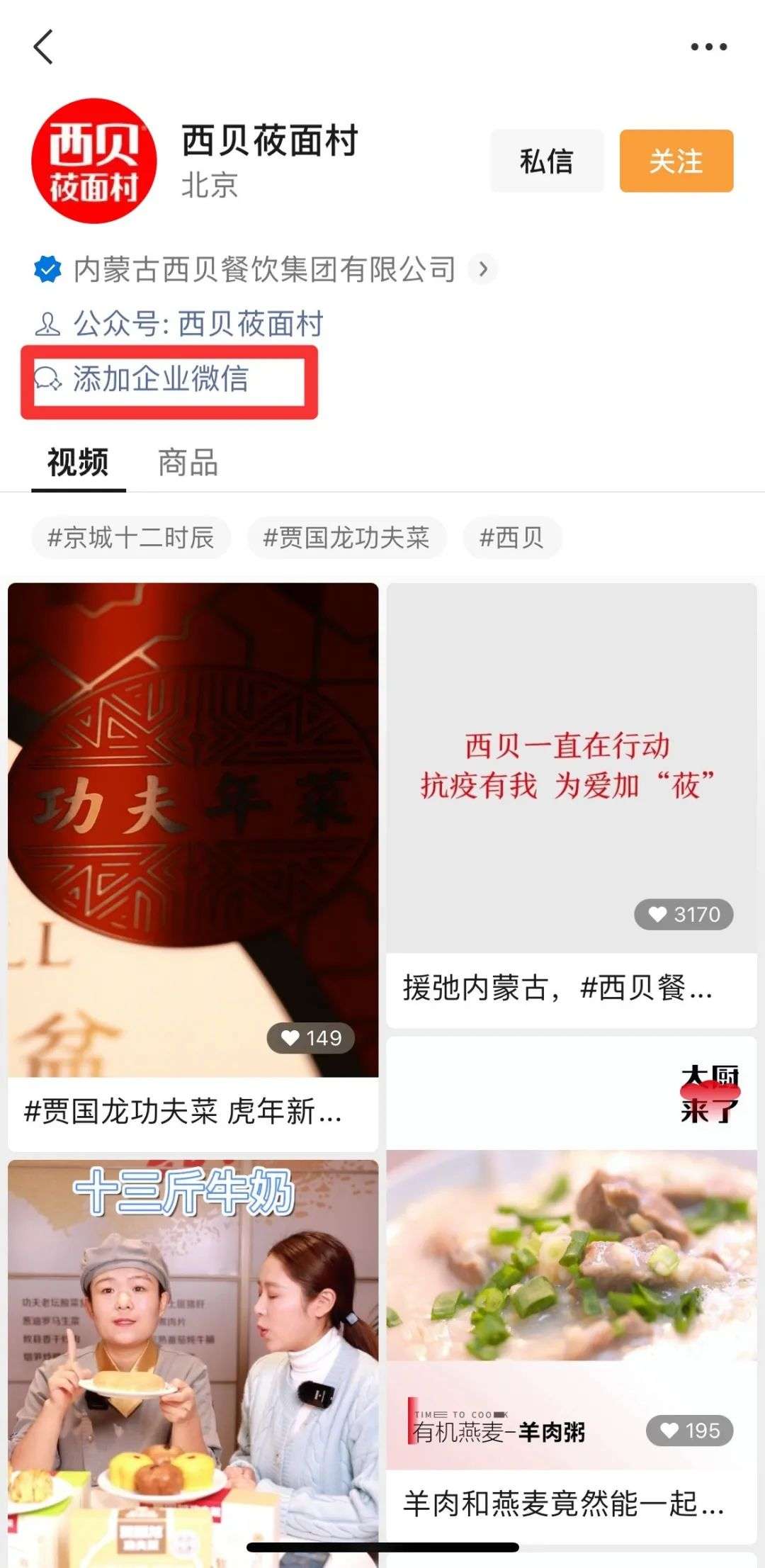Select the 视频 tab
The image size is (765, 1568).
pos(78,462)
